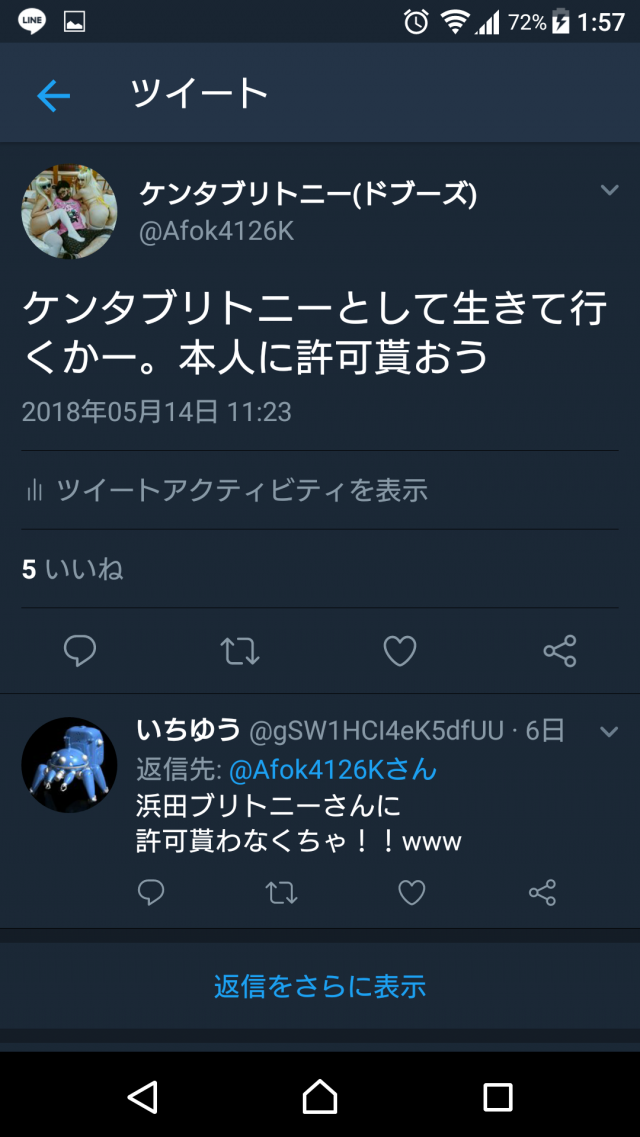
Task: Open いちゆう's profile avatar
Action: point(69,765)
